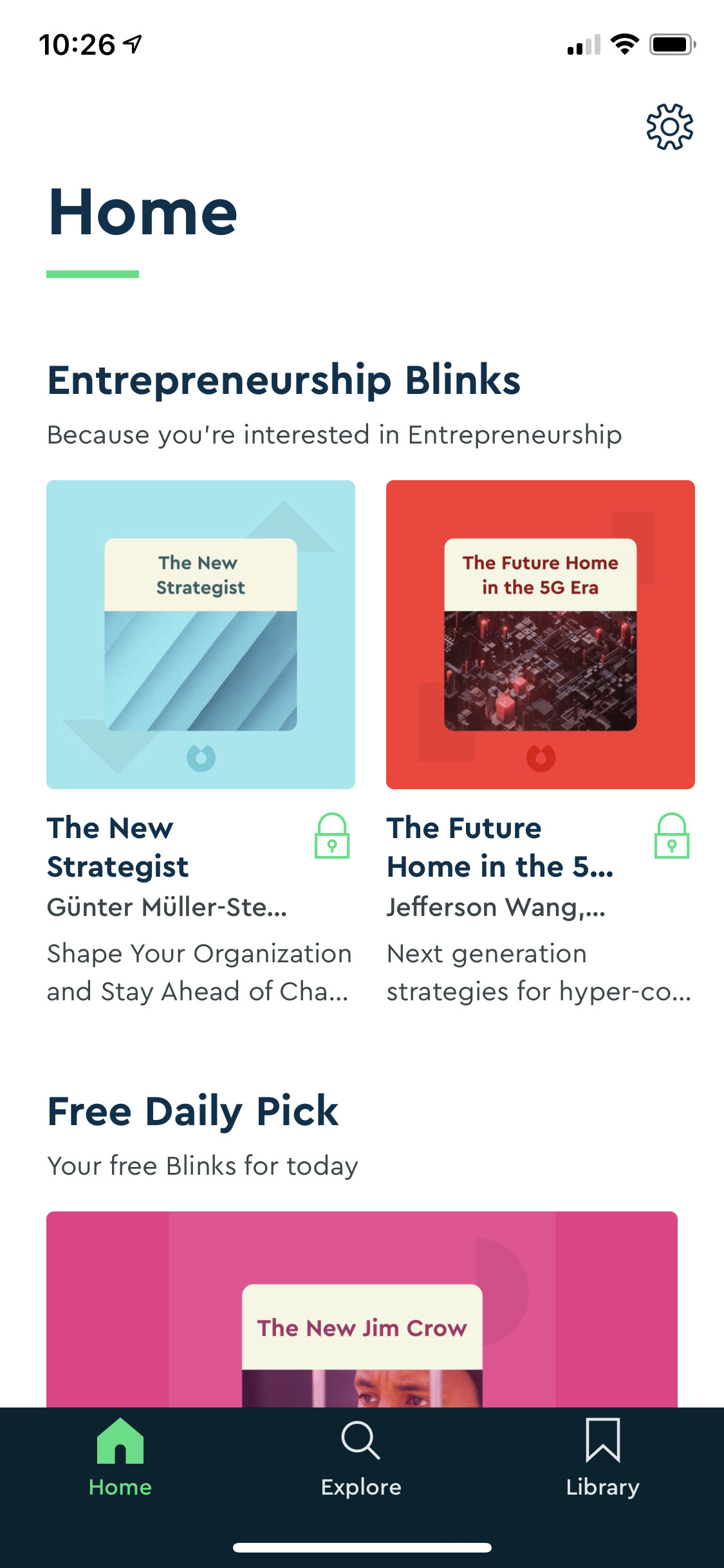Select the Home tab
The image size is (724, 1568).
pyautogui.click(x=120, y=1459)
